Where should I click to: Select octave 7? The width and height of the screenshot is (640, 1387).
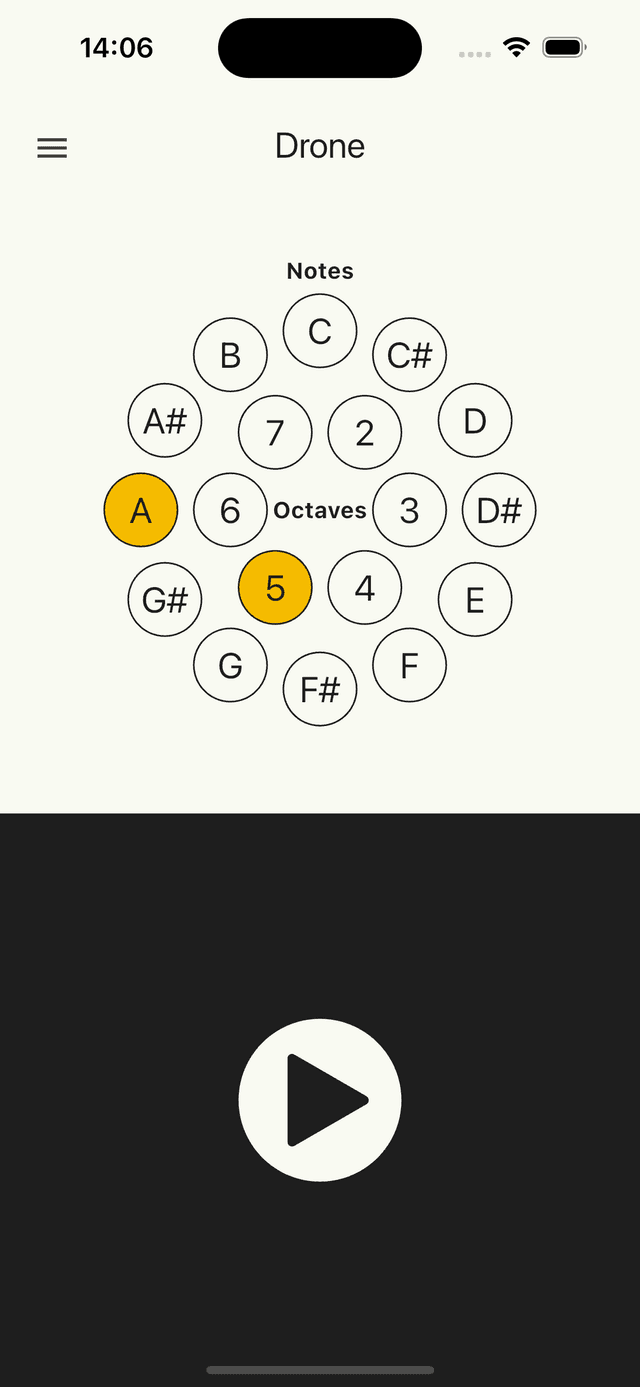pos(275,433)
